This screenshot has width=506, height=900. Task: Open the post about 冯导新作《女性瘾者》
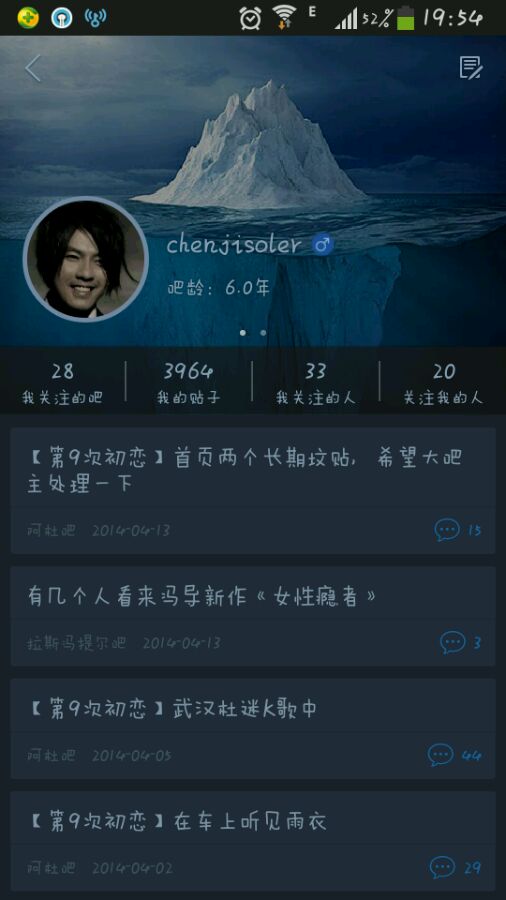(253, 616)
